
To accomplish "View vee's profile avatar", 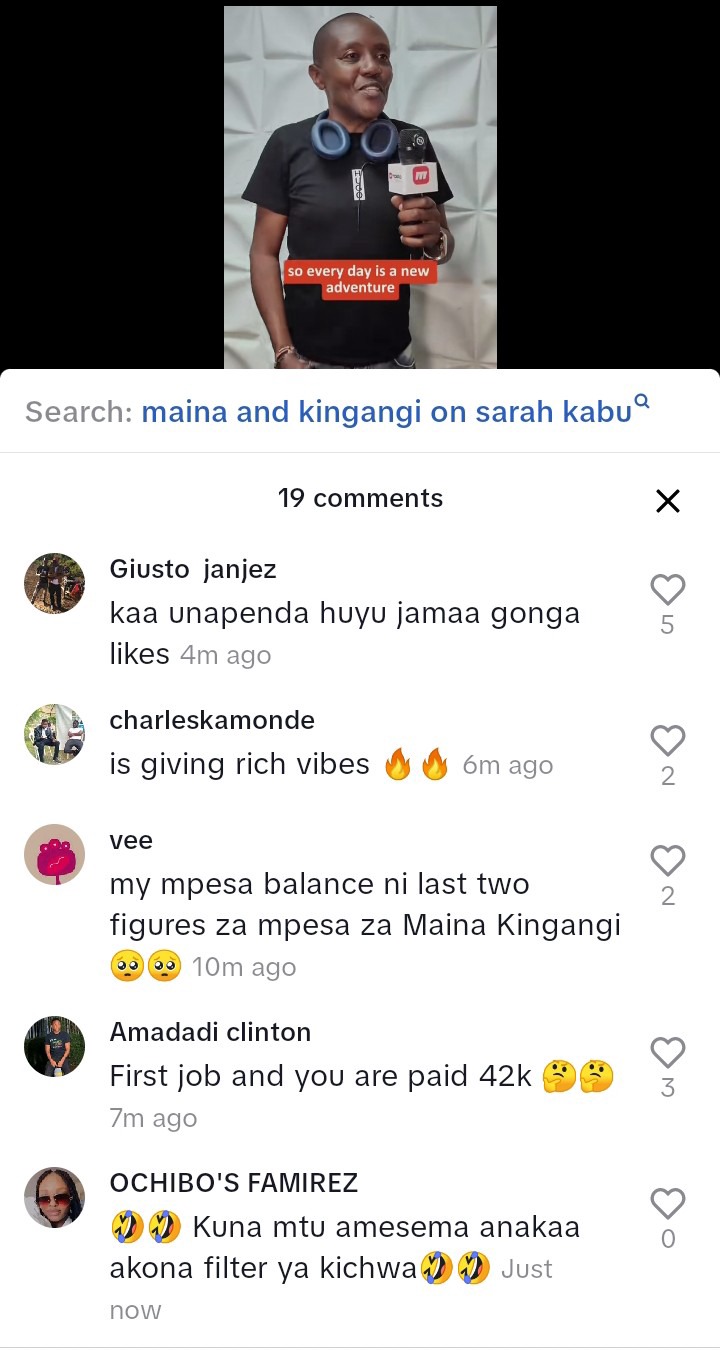I will point(54,855).
